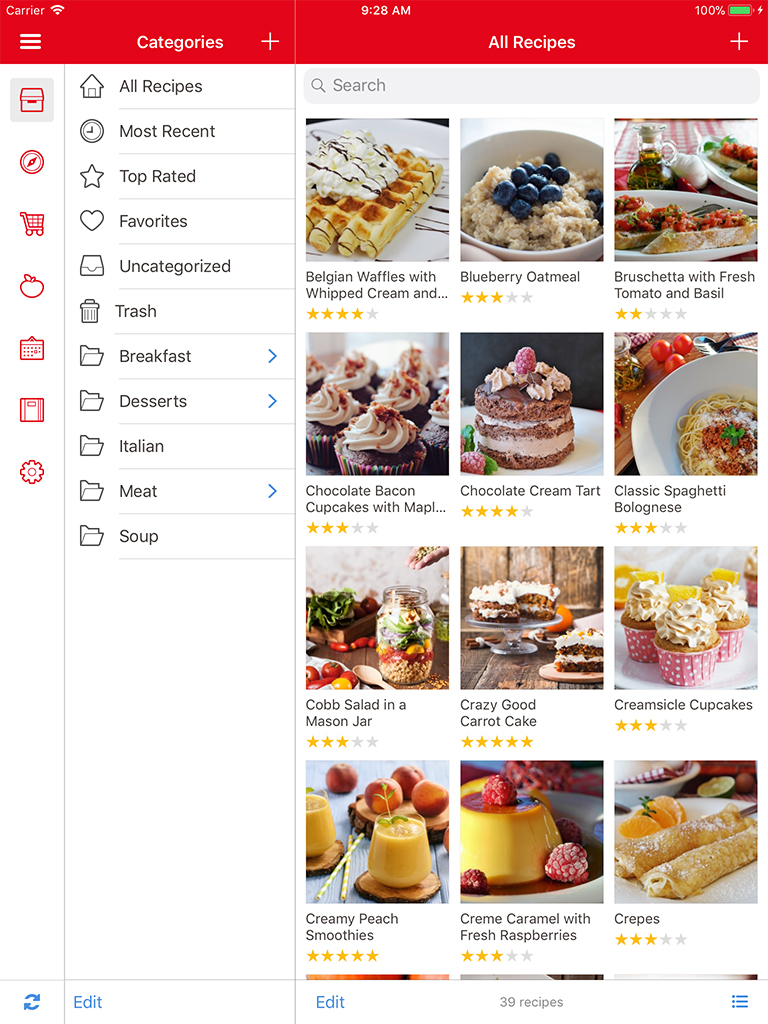The height and width of the screenshot is (1024, 768).
Task: Add a new category
Action: [270, 41]
